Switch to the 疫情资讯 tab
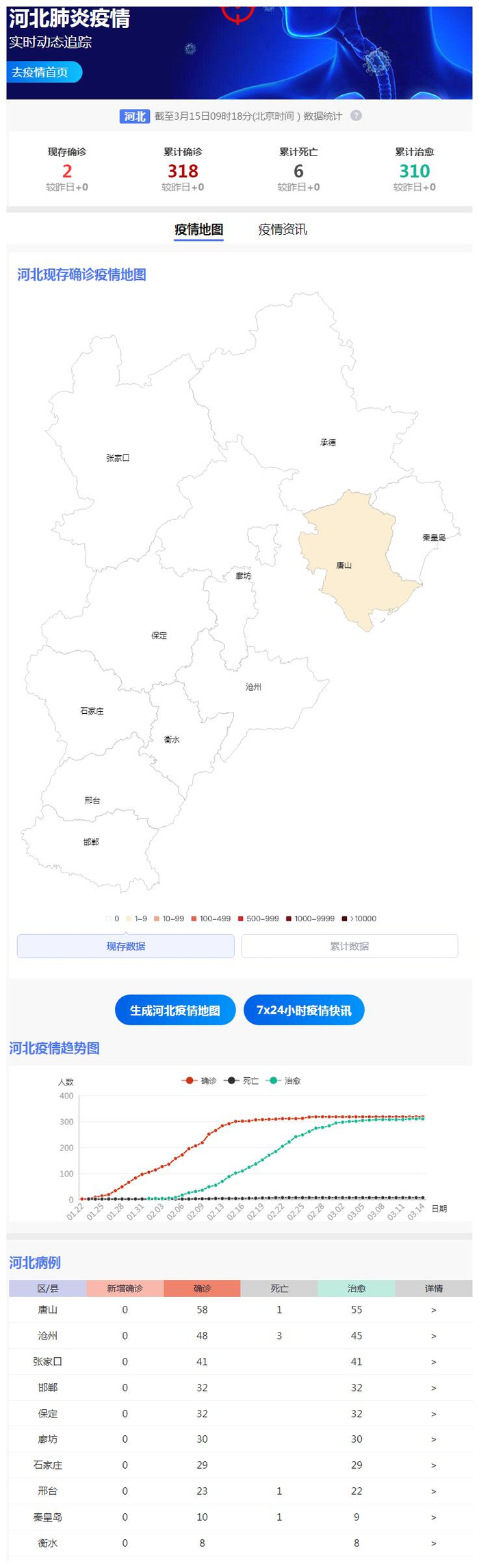Screen dimensions: 479x1568 point(282,229)
